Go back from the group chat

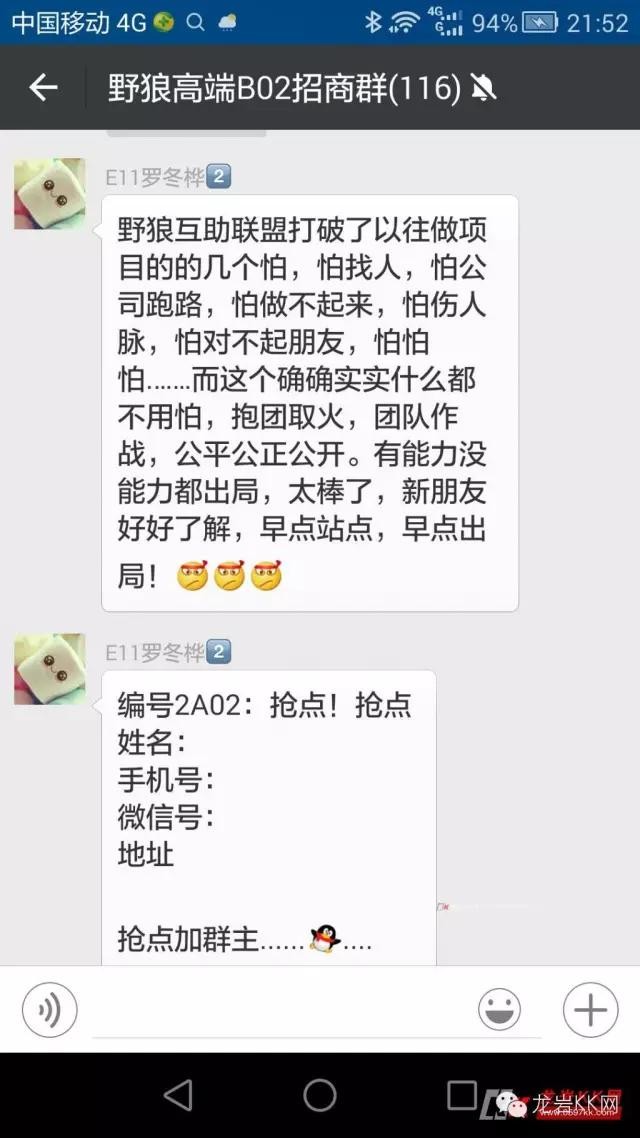click(43, 88)
